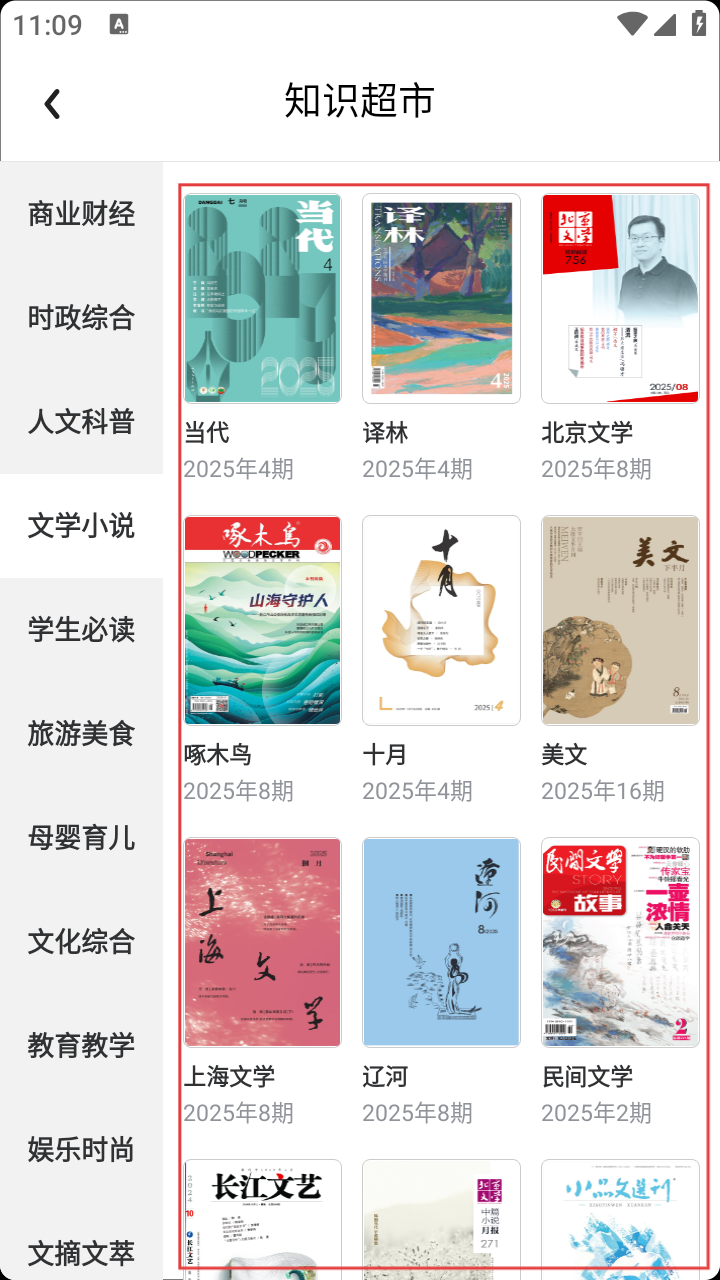Switch to 文化综合 category
This screenshot has width=720, height=1280.
(x=81, y=942)
